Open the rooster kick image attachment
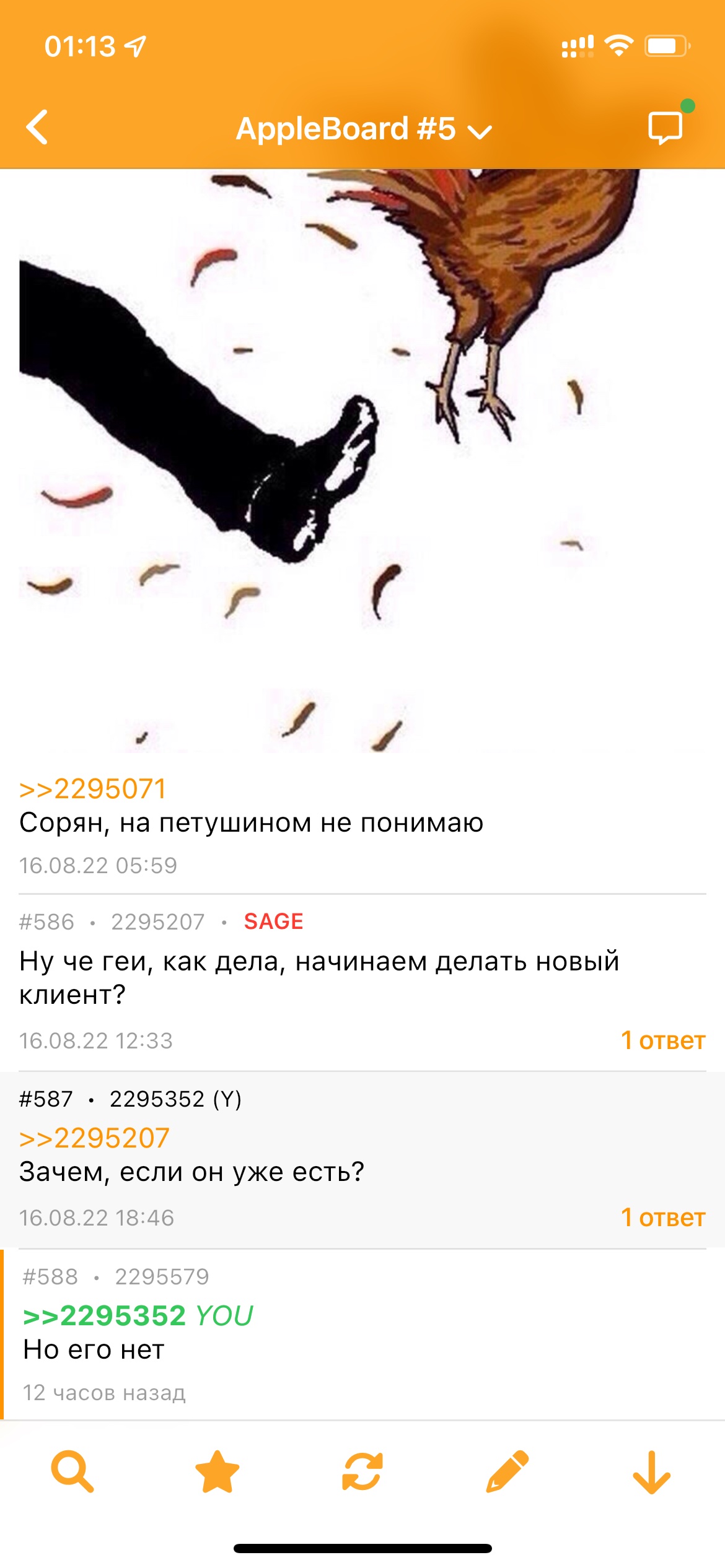 tap(362, 461)
